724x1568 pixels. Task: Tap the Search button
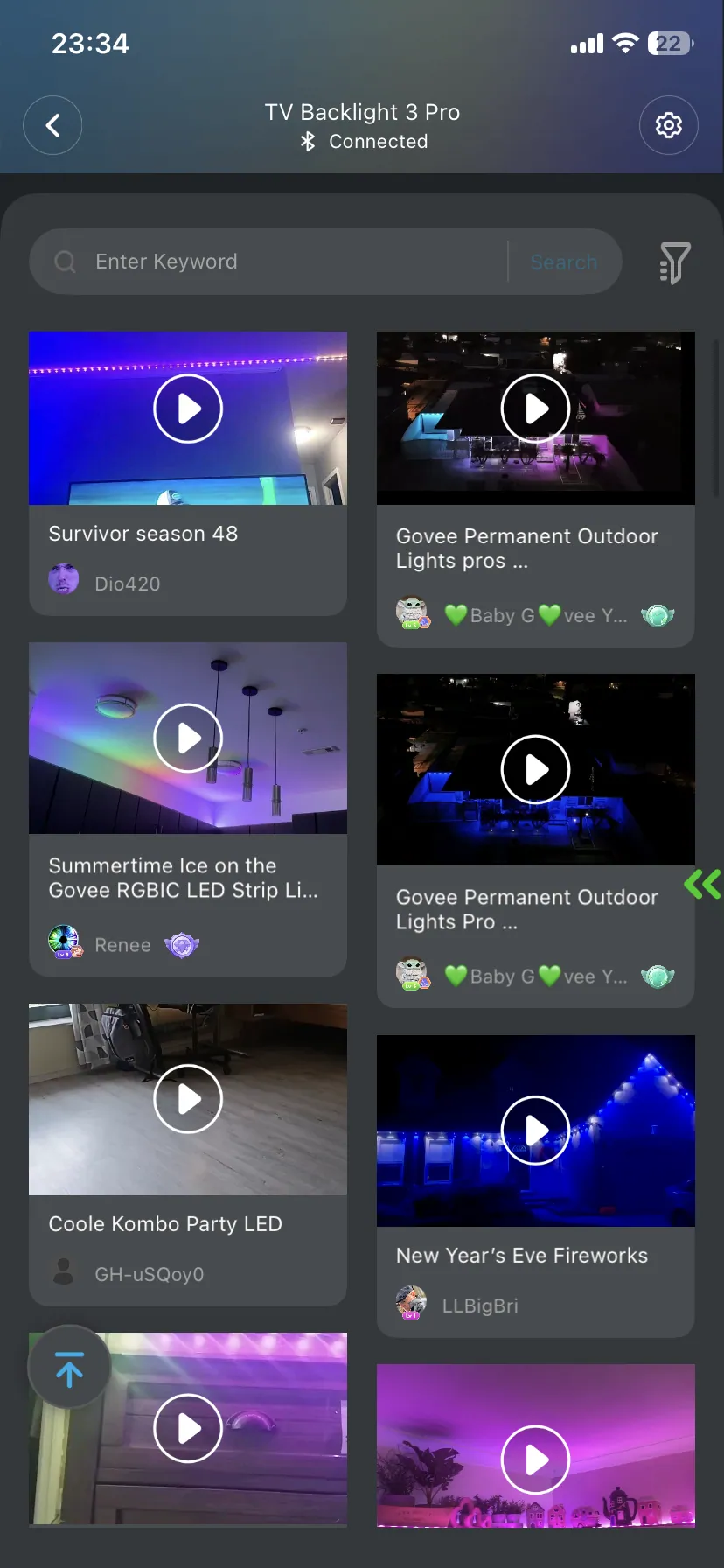coord(564,262)
